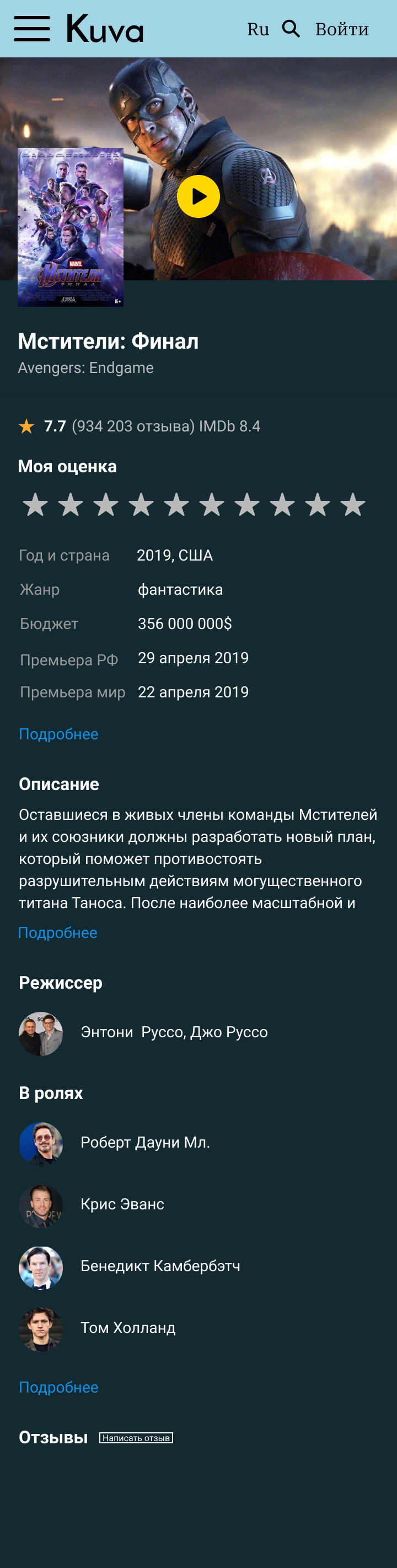The height and width of the screenshot is (1568, 397).
Task: View Бенедикт Камбербэтч's profile
Action: pos(160,1266)
